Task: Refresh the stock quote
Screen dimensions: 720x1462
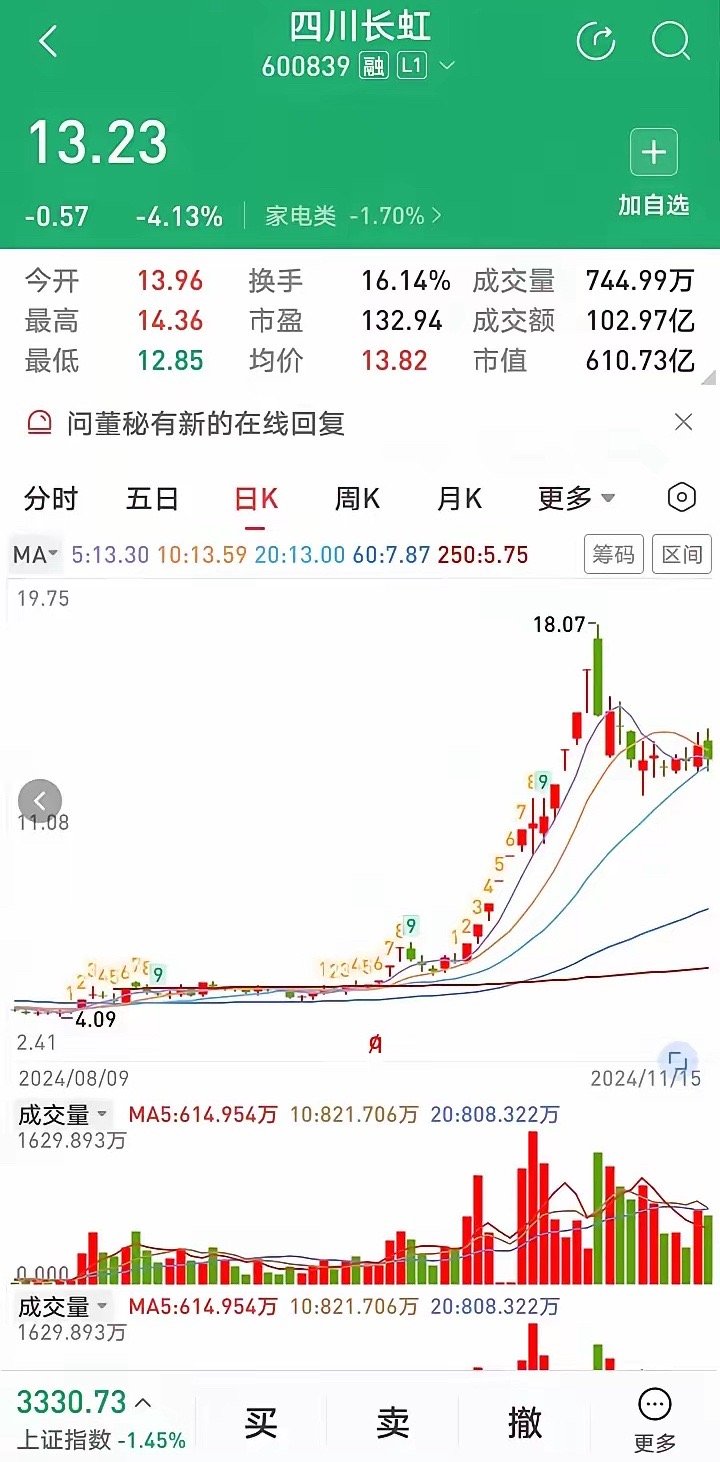Action: tap(597, 42)
